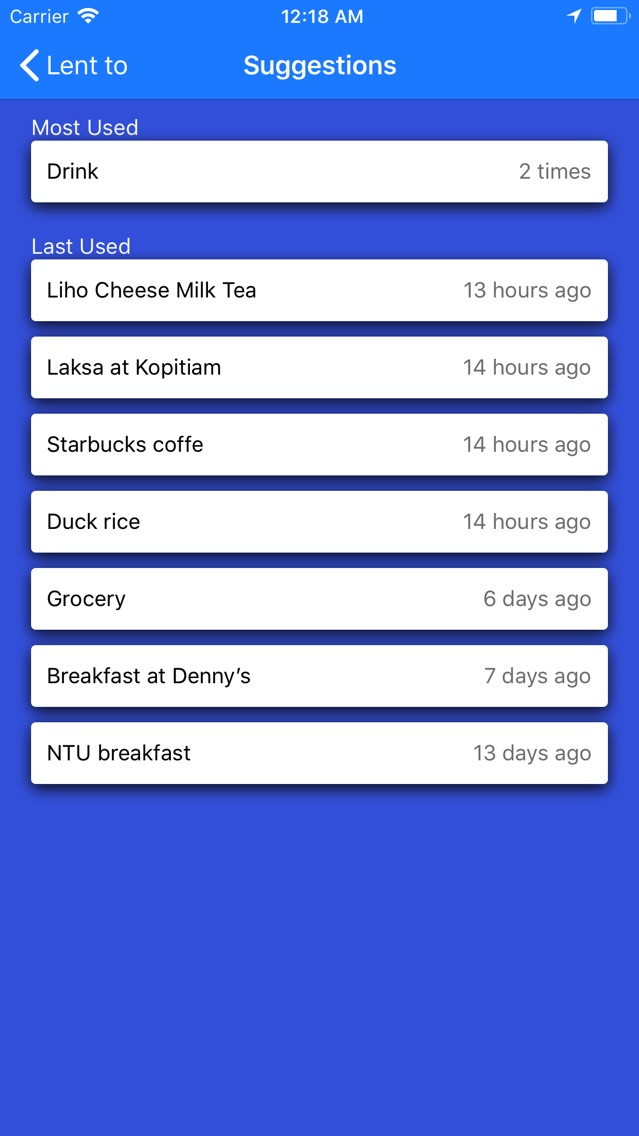Select Starbucks coffe entry

point(319,445)
